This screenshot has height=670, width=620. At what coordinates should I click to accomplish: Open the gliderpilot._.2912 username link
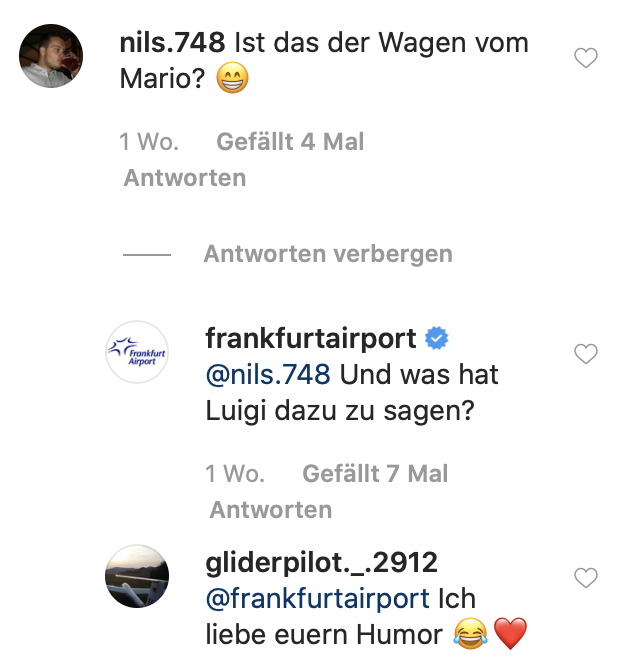tap(322, 562)
